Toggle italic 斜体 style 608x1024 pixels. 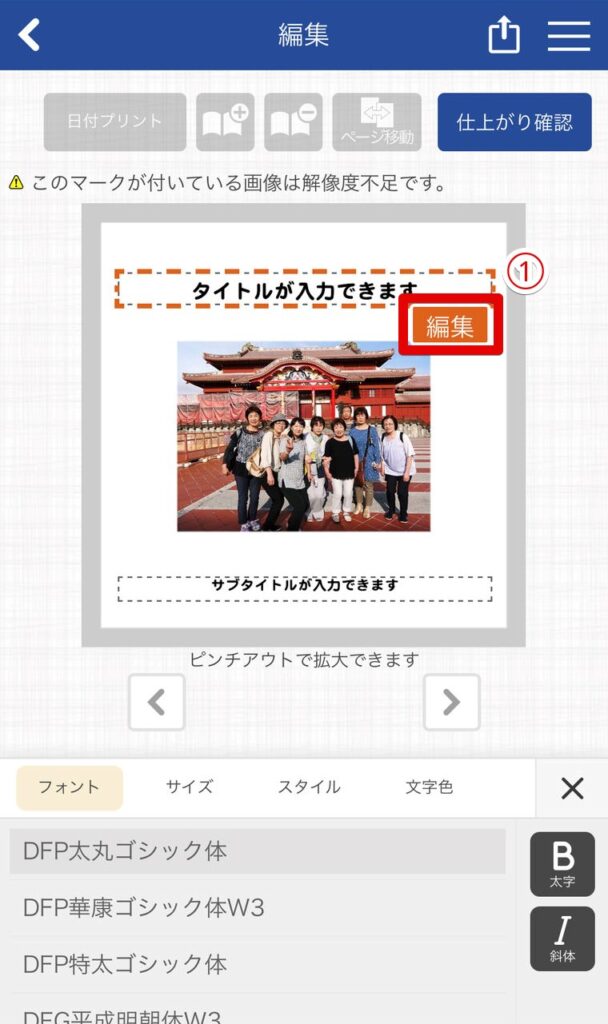pos(562,938)
